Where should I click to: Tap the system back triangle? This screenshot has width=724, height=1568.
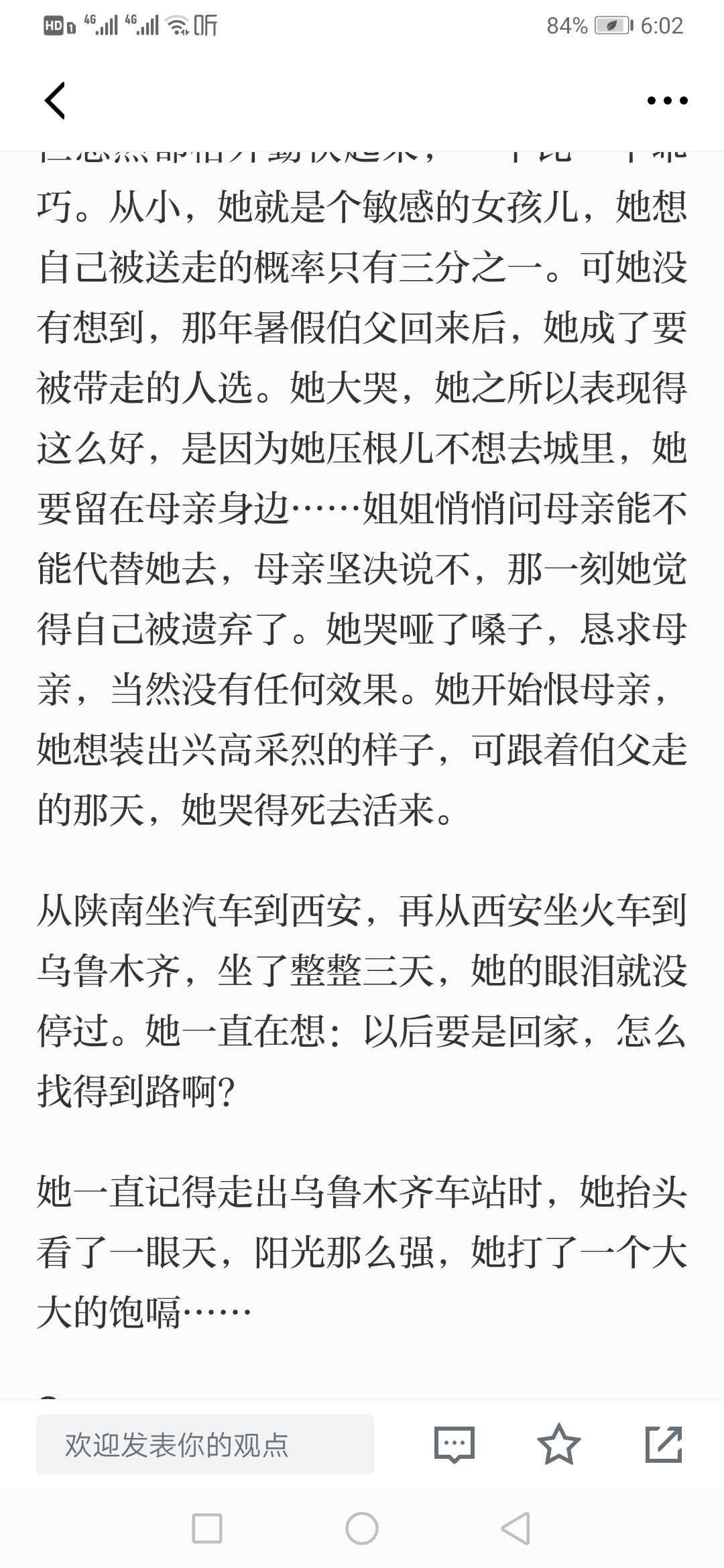coord(516,1528)
